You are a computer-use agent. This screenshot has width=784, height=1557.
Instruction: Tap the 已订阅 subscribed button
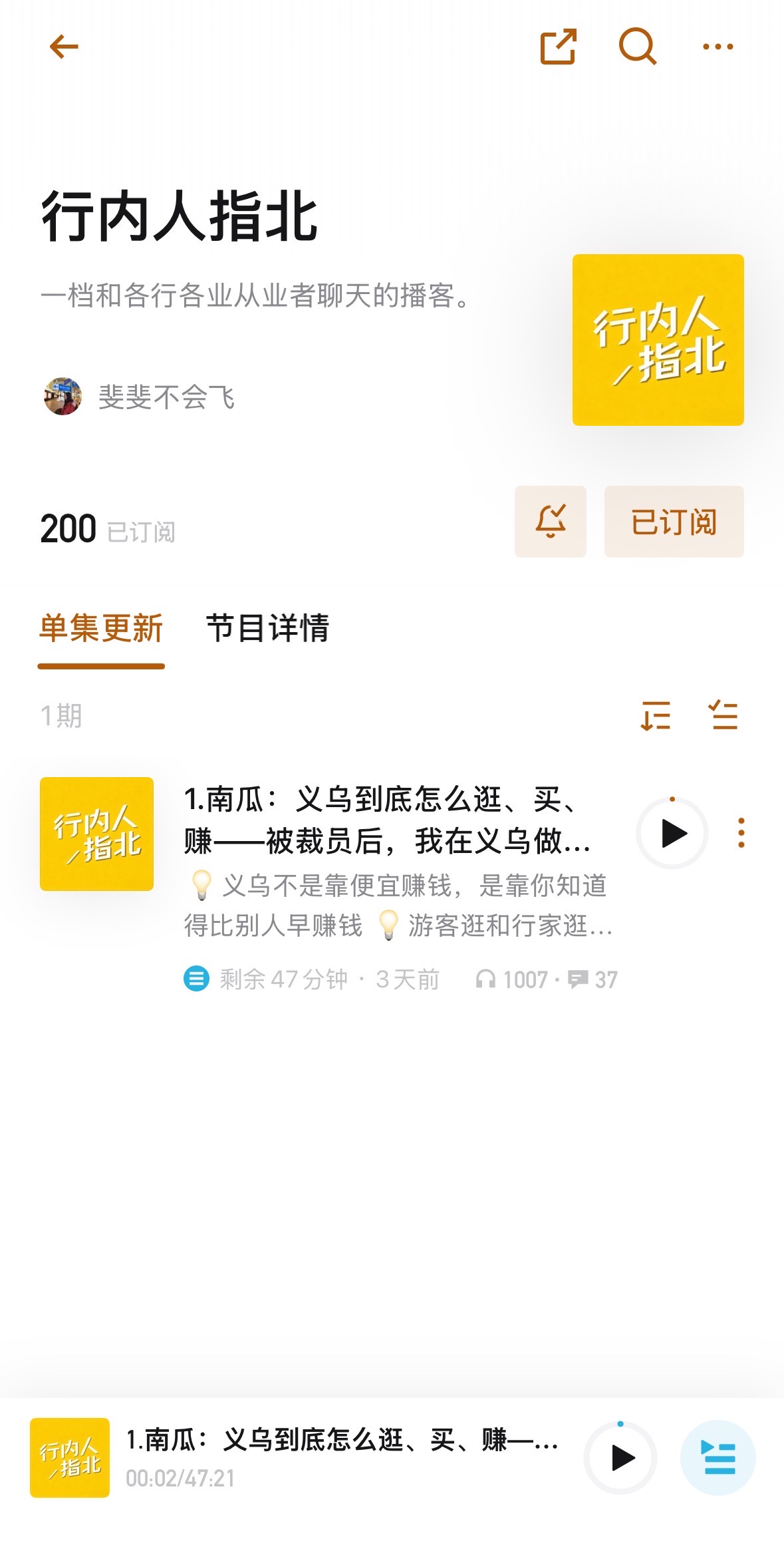click(674, 522)
